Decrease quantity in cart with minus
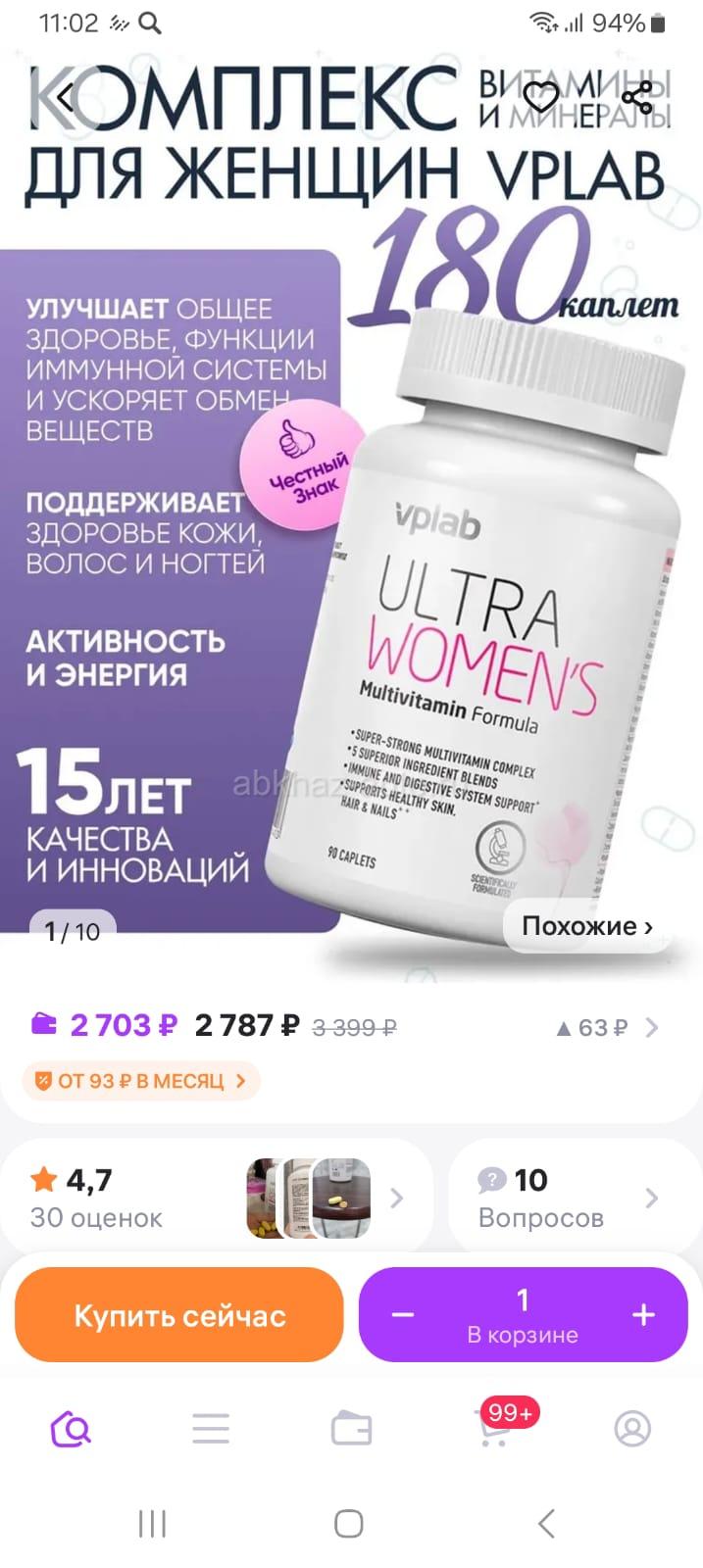 coord(403,1315)
